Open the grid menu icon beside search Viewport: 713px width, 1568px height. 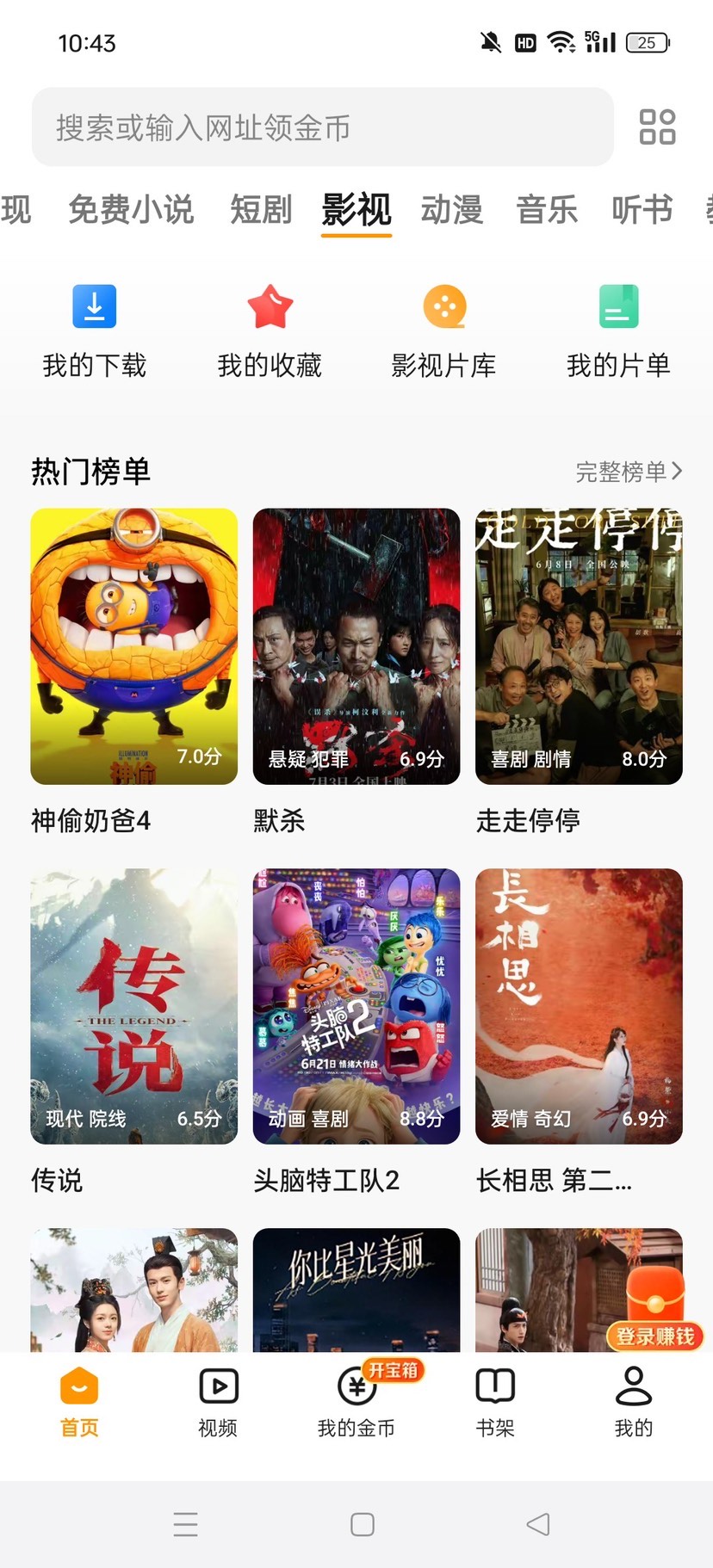click(657, 127)
